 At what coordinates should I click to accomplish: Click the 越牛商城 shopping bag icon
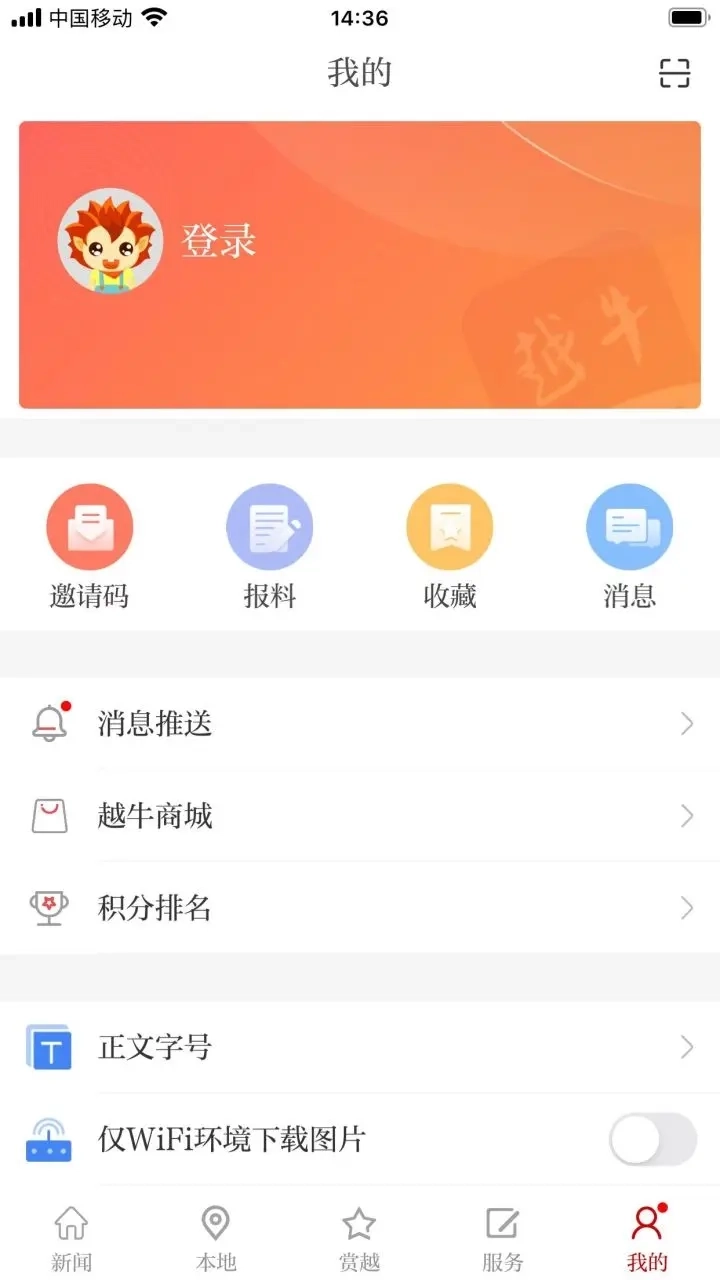tap(50, 816)
